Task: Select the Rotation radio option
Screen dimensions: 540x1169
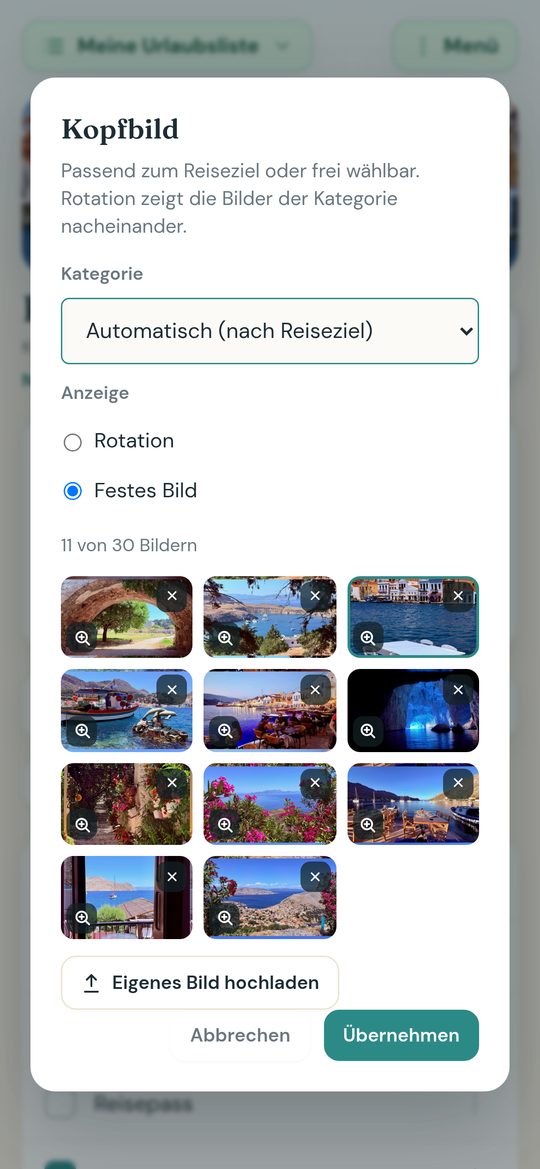Action: 72,442
